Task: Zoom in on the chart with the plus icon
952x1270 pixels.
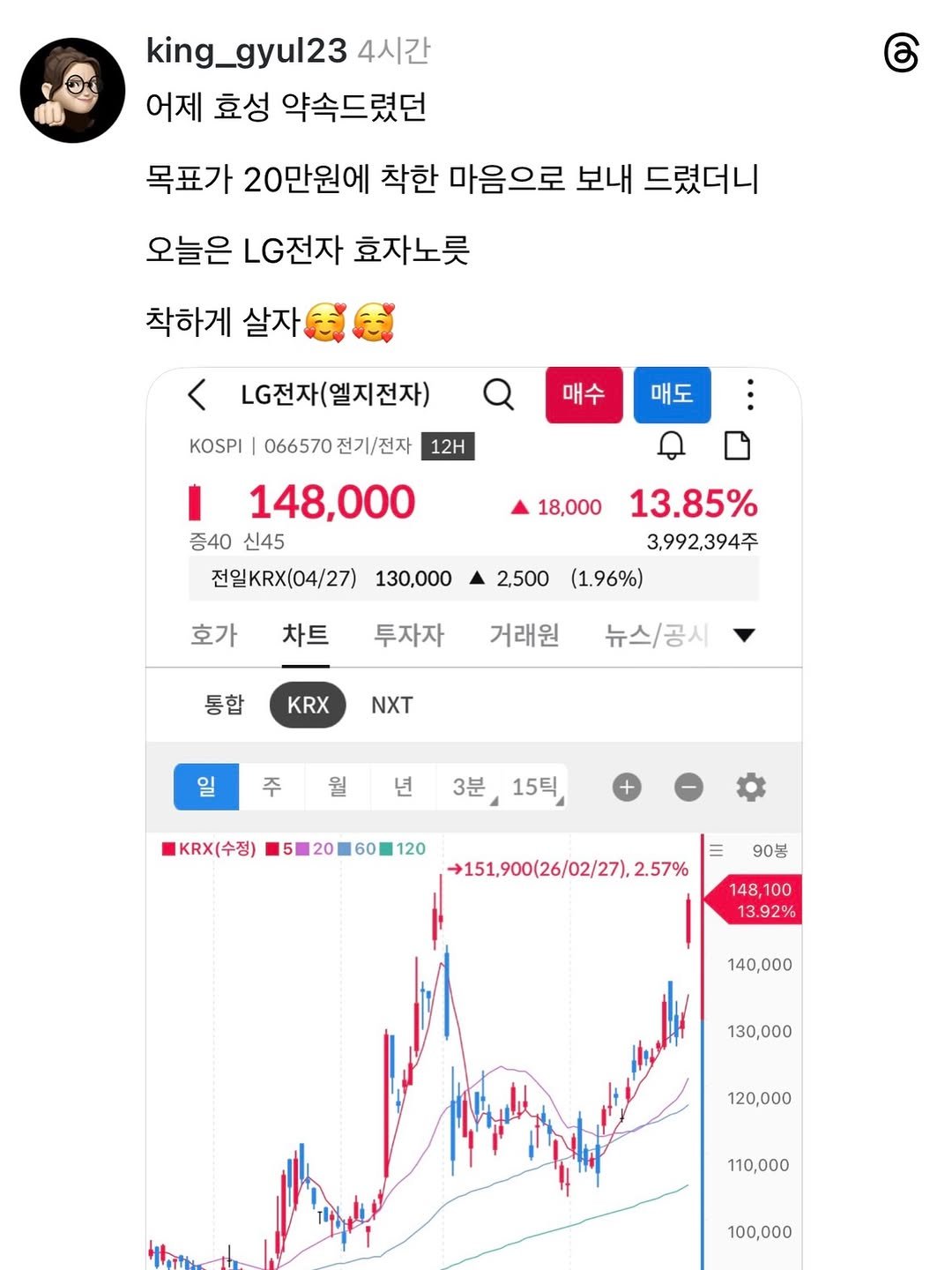Action: tap(626, 787)
